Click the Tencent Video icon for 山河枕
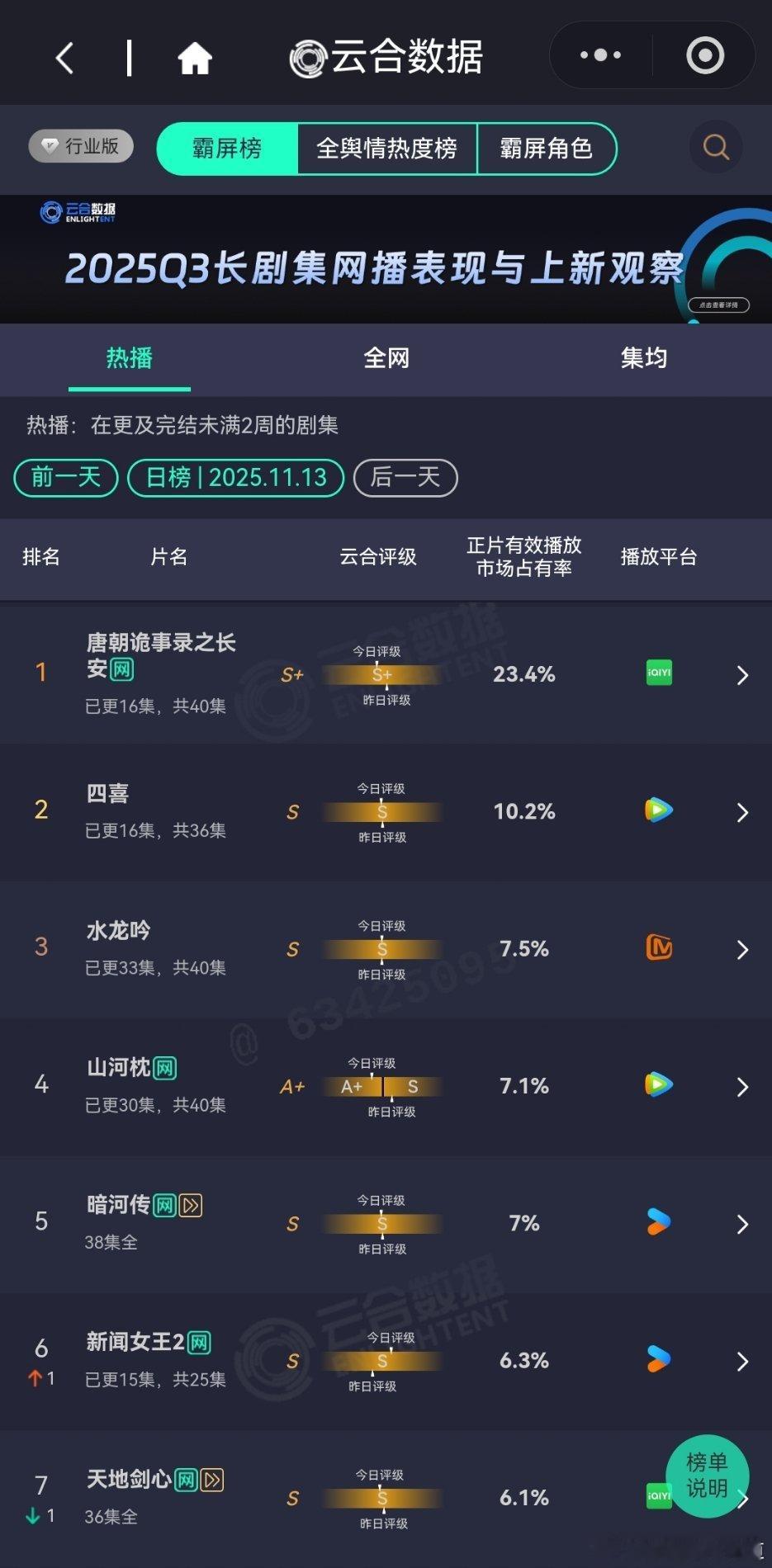The image size is (772, 1568). [x=658, y=1086]
